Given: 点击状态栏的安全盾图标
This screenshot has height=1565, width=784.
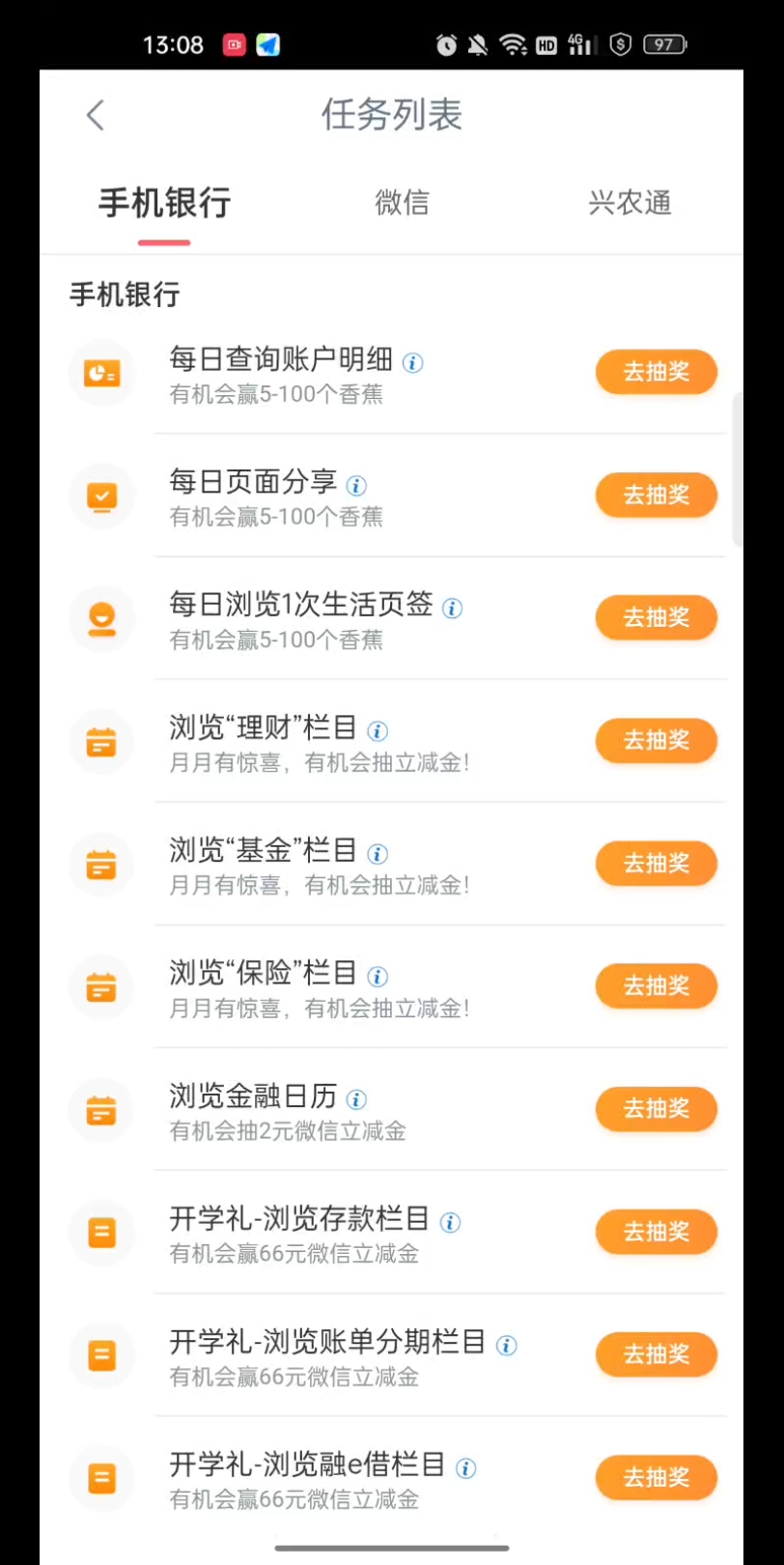Looking at the screenshot, I should [x=619, y=44].
